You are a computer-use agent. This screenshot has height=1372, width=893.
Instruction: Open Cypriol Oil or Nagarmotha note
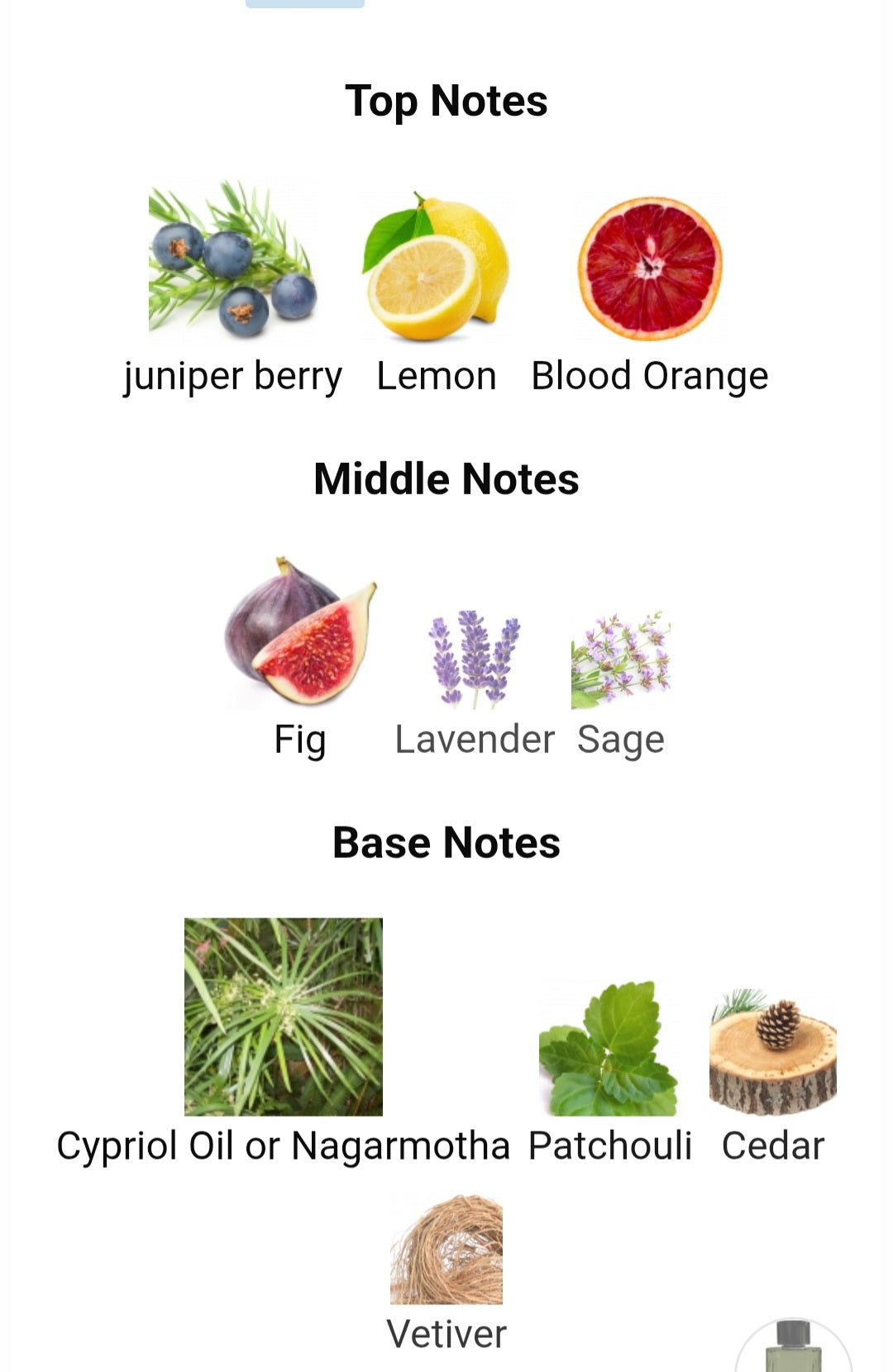coord(283,1017)
